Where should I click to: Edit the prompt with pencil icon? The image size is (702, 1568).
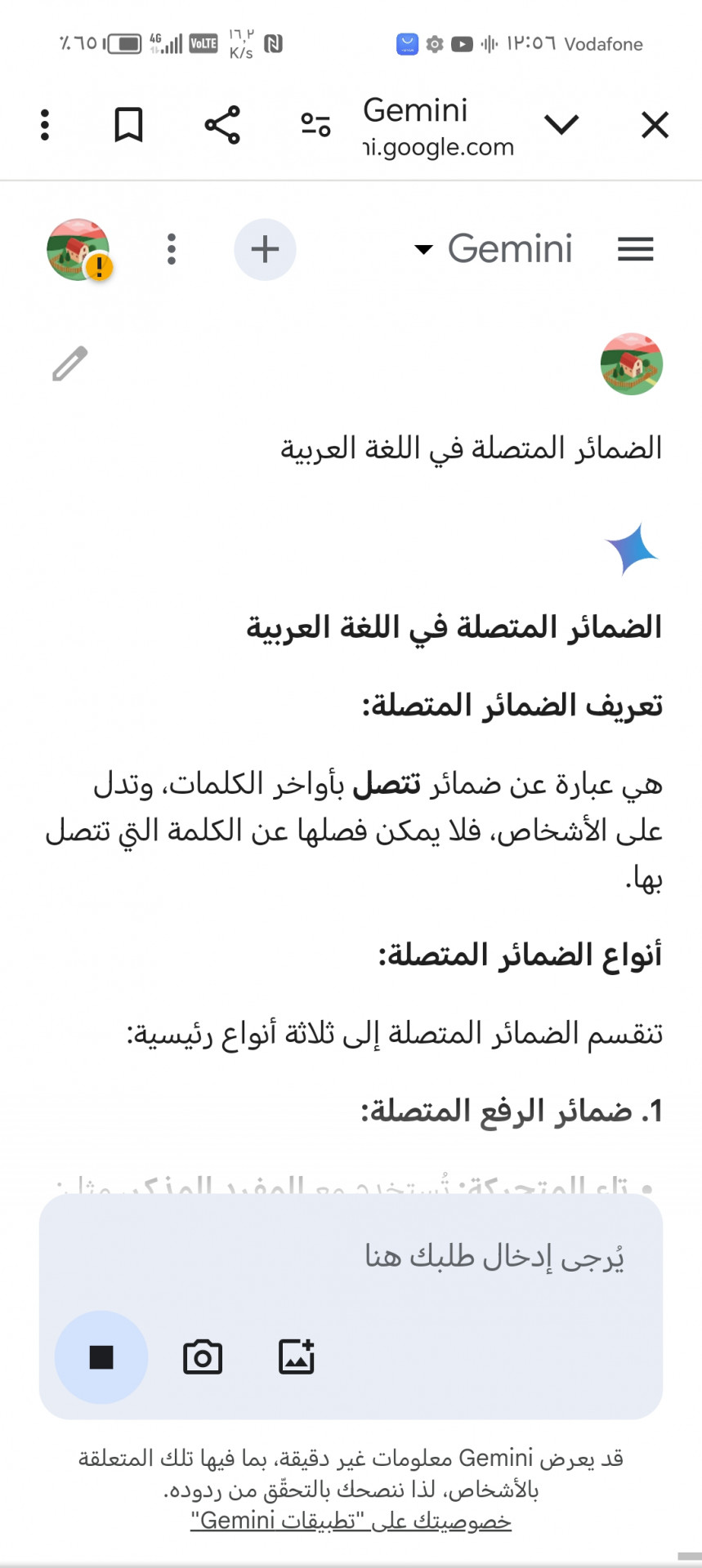(70, 363)
